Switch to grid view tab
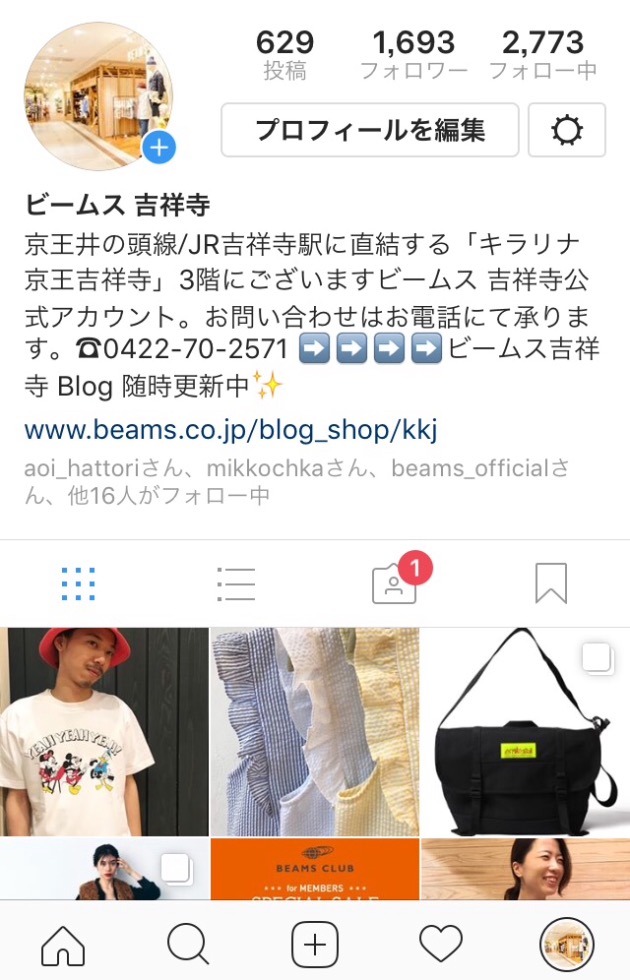630x980 pixels. pyautogui.click(x=78, y=583)
